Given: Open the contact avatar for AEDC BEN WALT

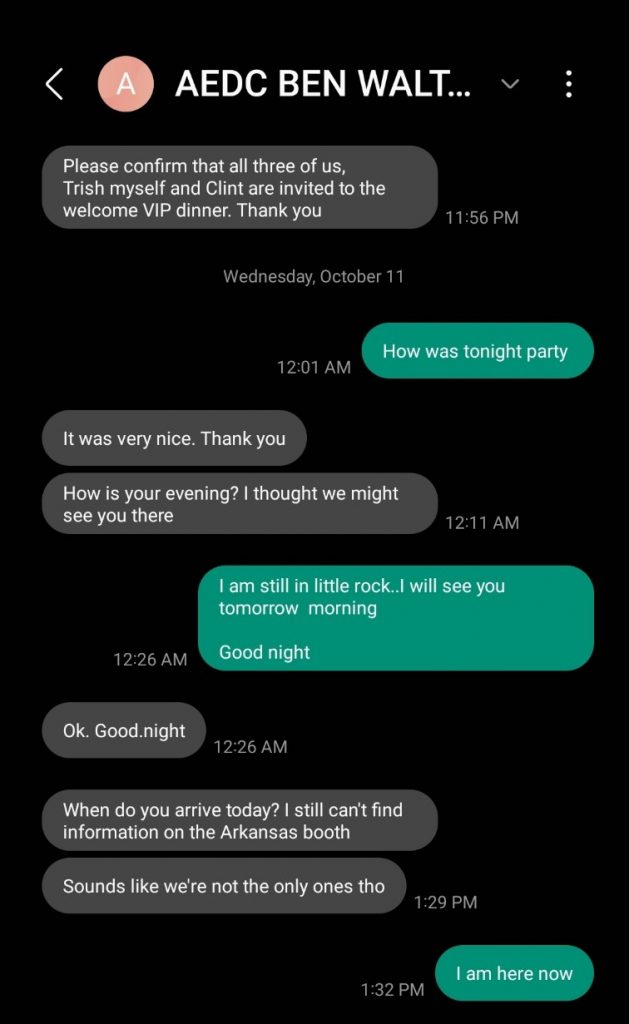Looking at the screenshot, I should [x=125, y=84].
